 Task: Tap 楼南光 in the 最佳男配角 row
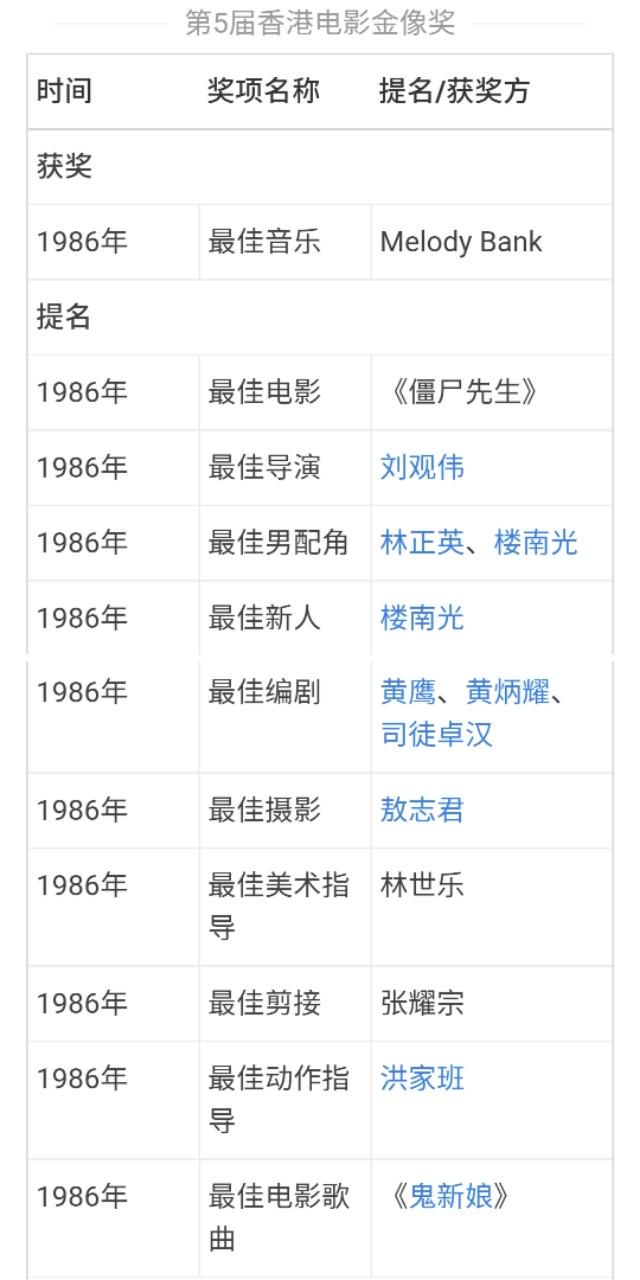[x=536, y=543]
